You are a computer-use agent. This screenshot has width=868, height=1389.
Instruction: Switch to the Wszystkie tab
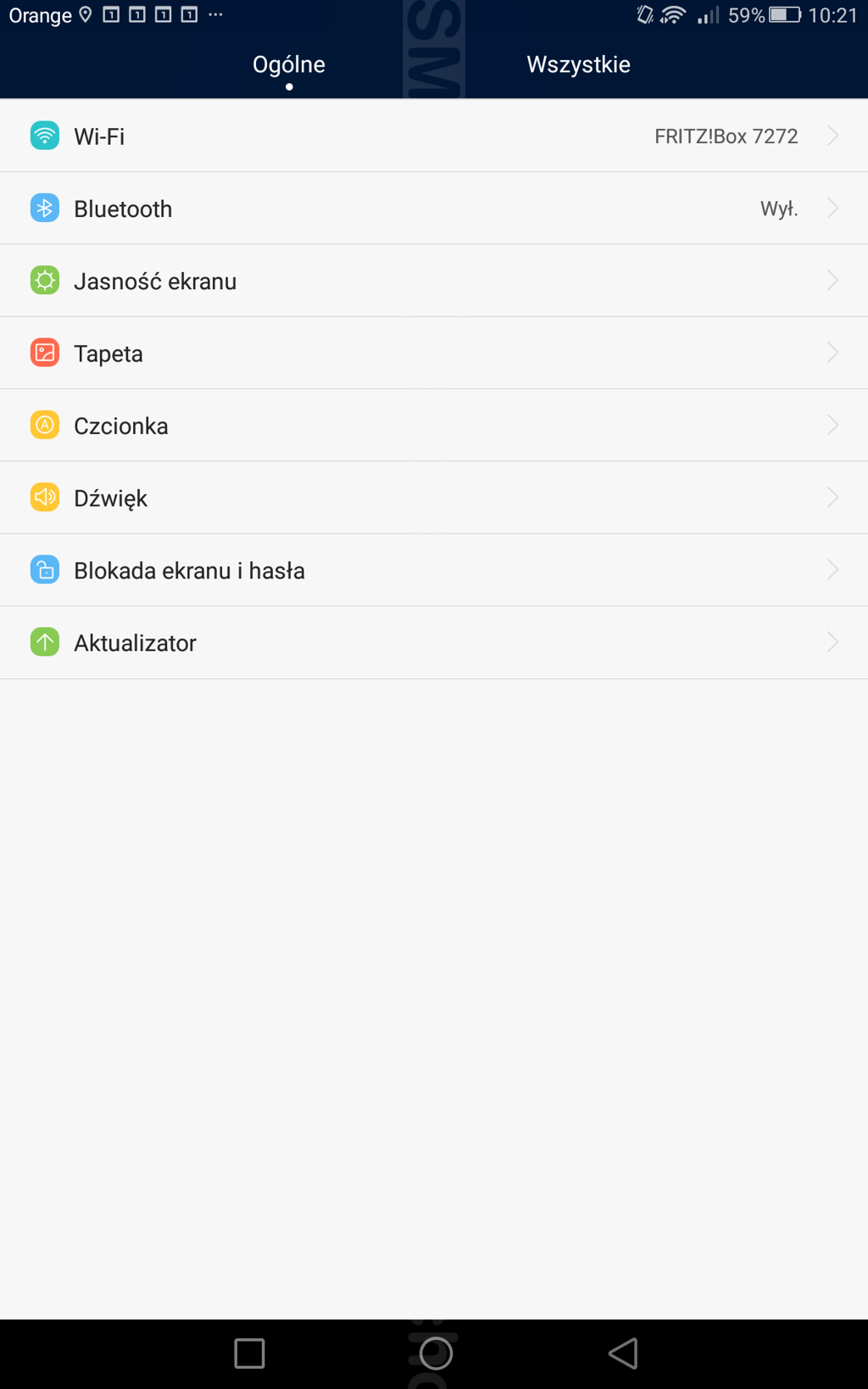(578, 64)
